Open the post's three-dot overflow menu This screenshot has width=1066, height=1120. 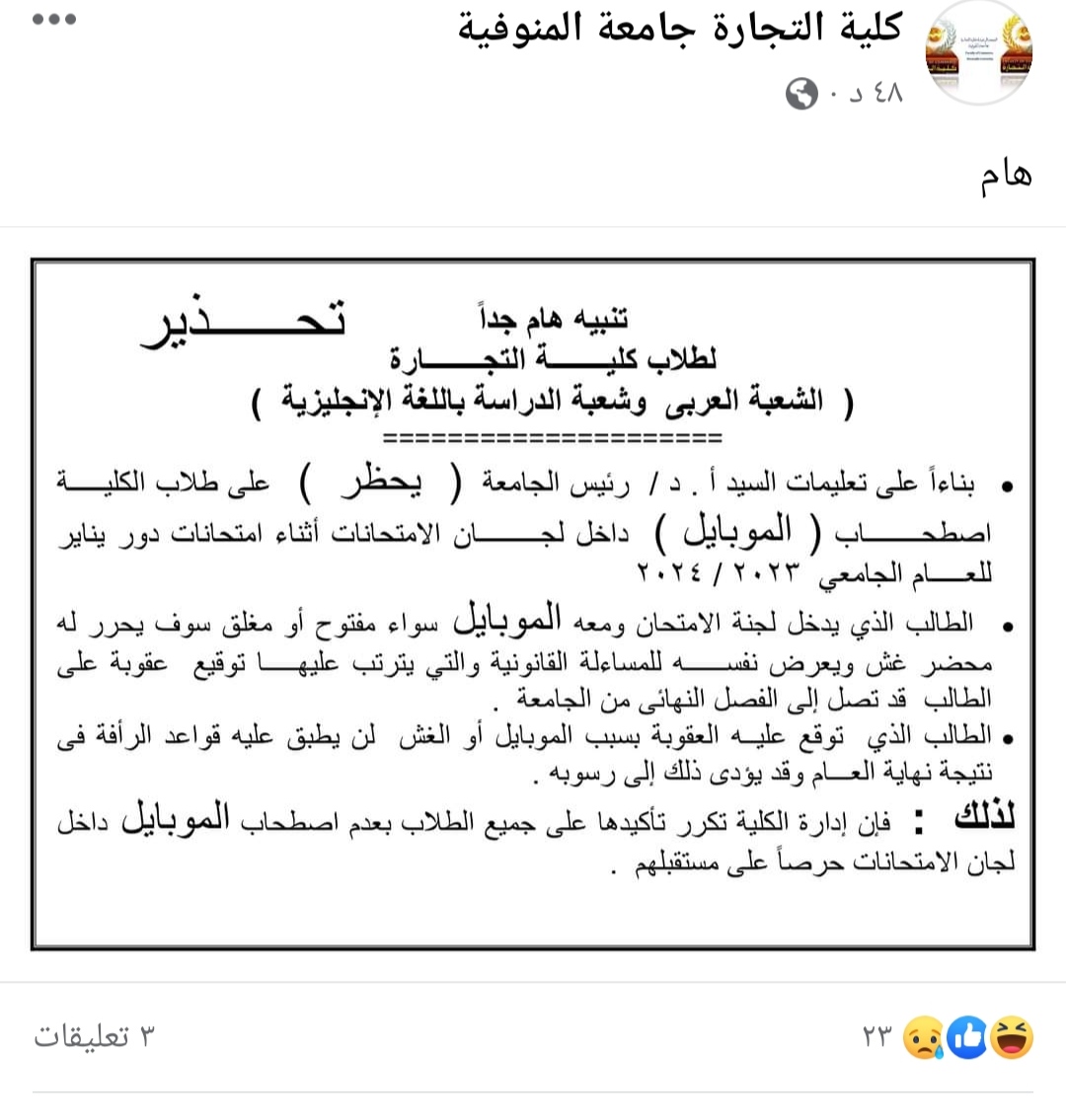pos(54,21)
